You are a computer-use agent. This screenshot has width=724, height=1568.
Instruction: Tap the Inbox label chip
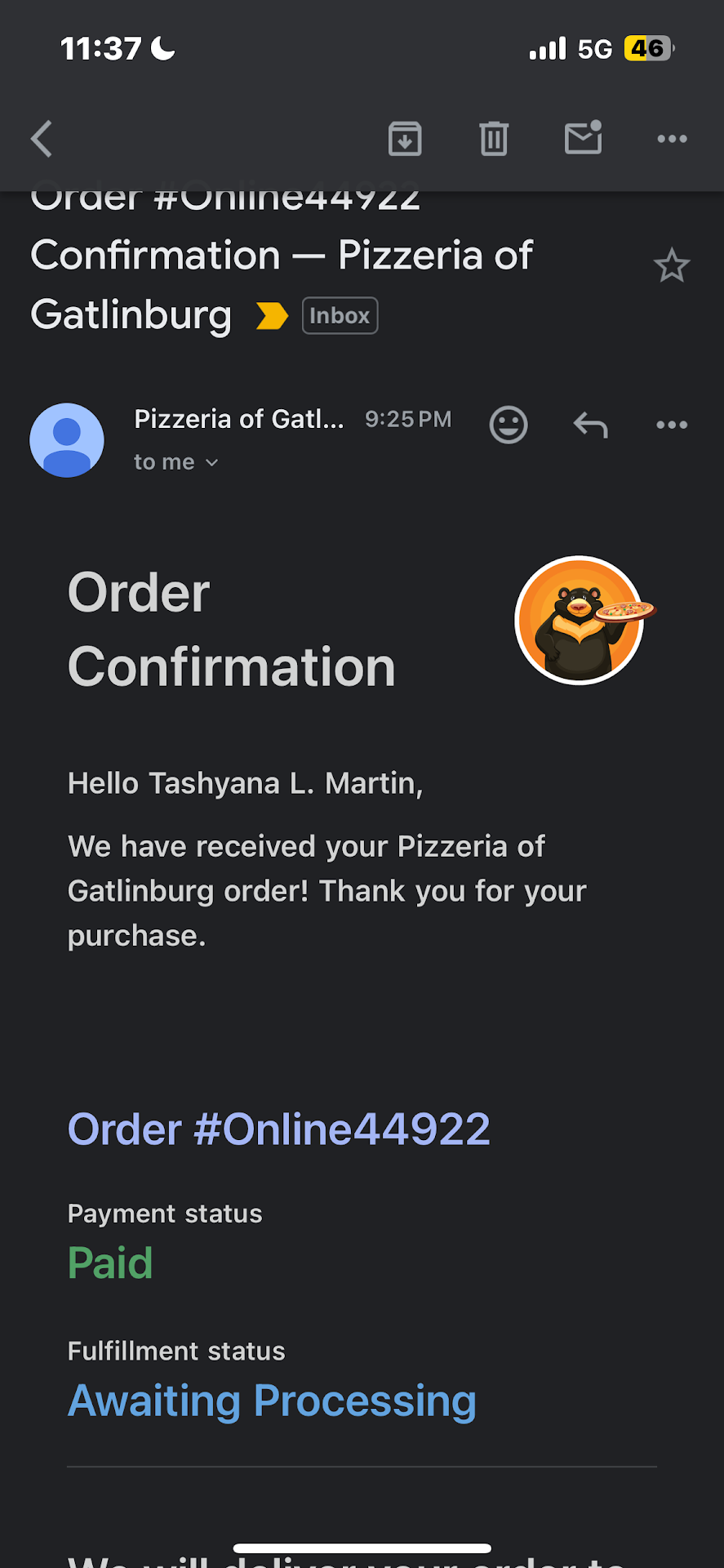point(340,316)
